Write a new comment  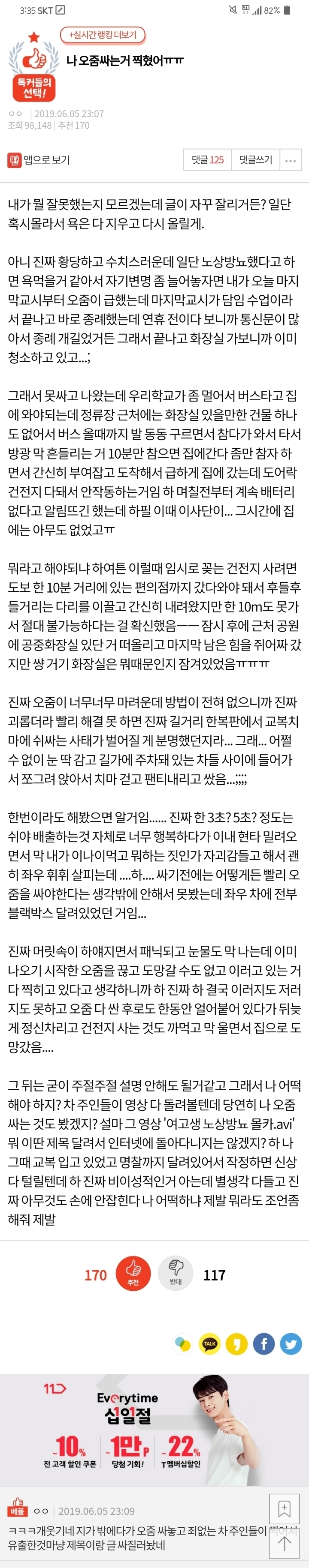pyautogui.click(x=255, y=159)
